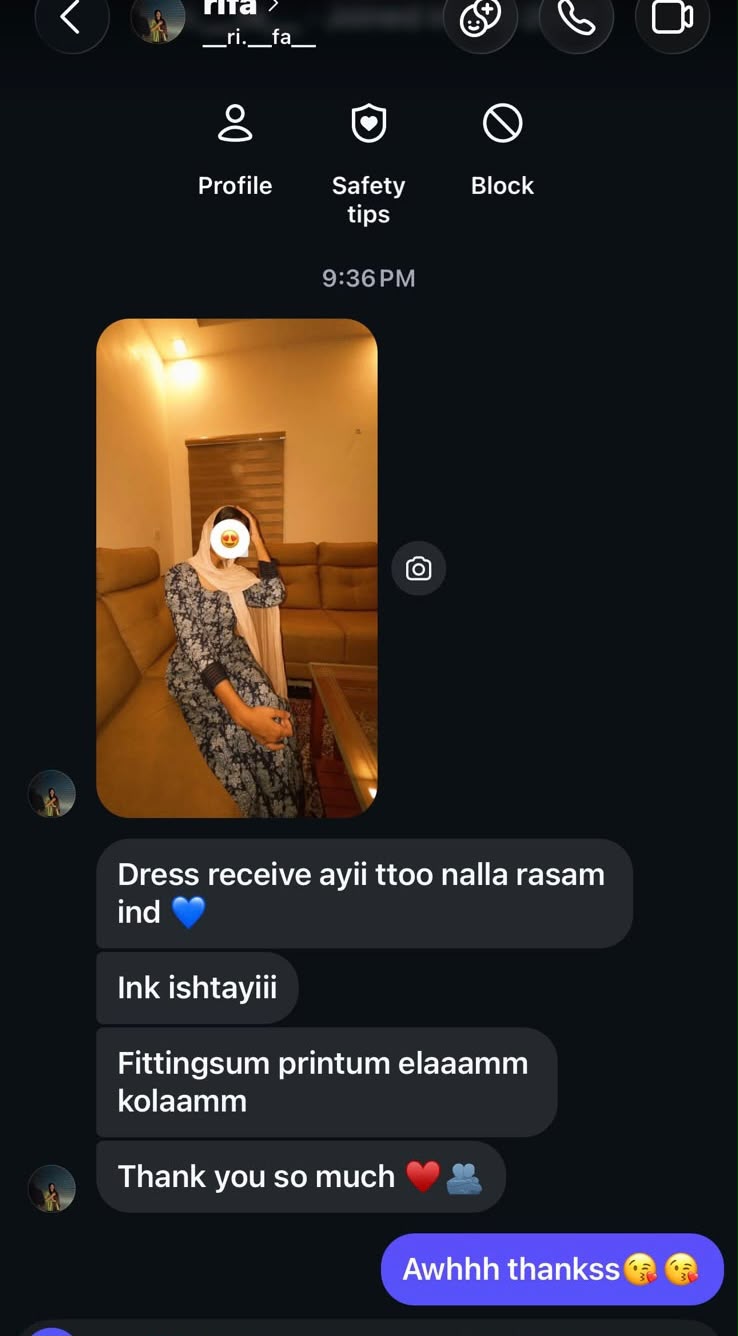738x1336 pixels.
Task: Open the shared dress photo
Action: (x=237, y=568)
